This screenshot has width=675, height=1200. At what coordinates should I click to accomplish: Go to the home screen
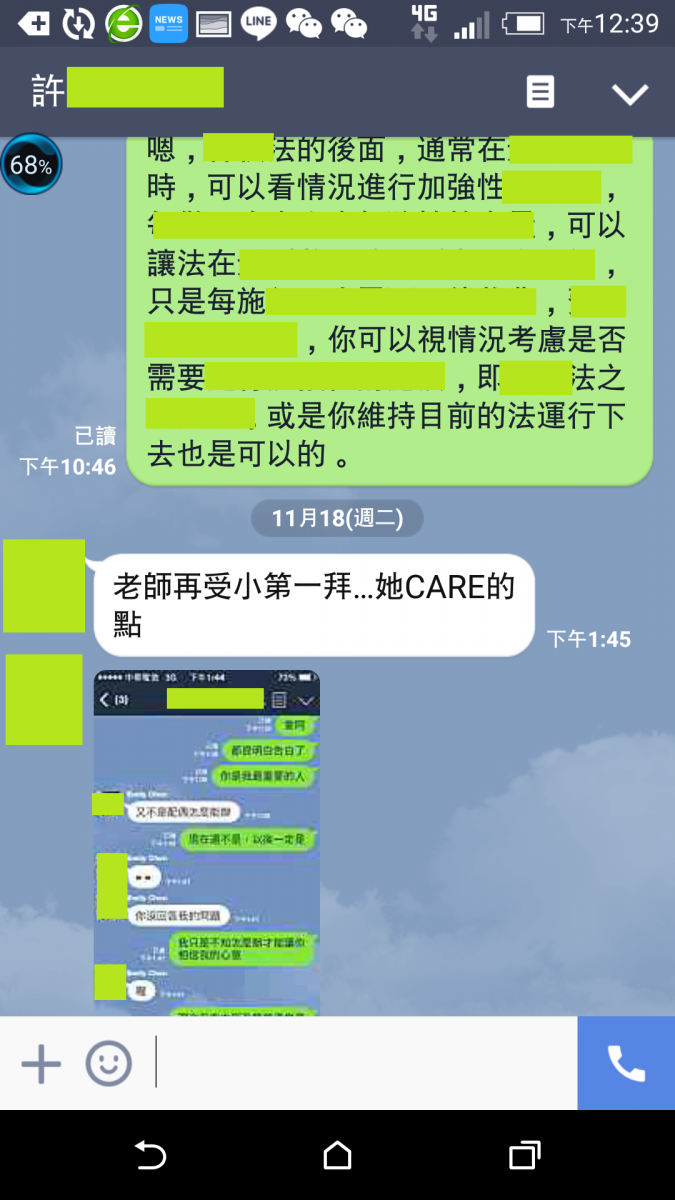(x=337, y=1156)
